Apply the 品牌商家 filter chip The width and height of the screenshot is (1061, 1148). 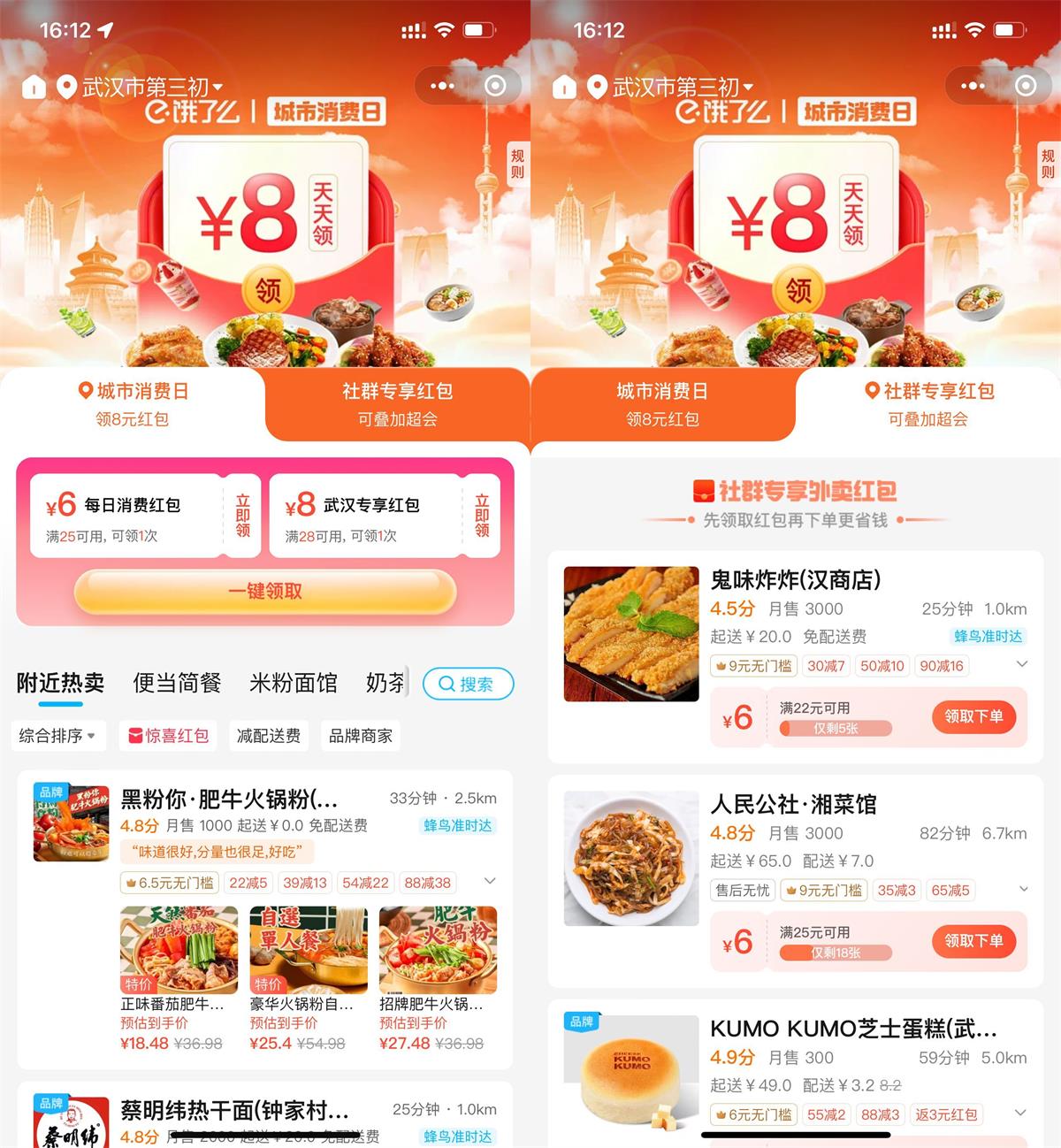coord(360,736)
